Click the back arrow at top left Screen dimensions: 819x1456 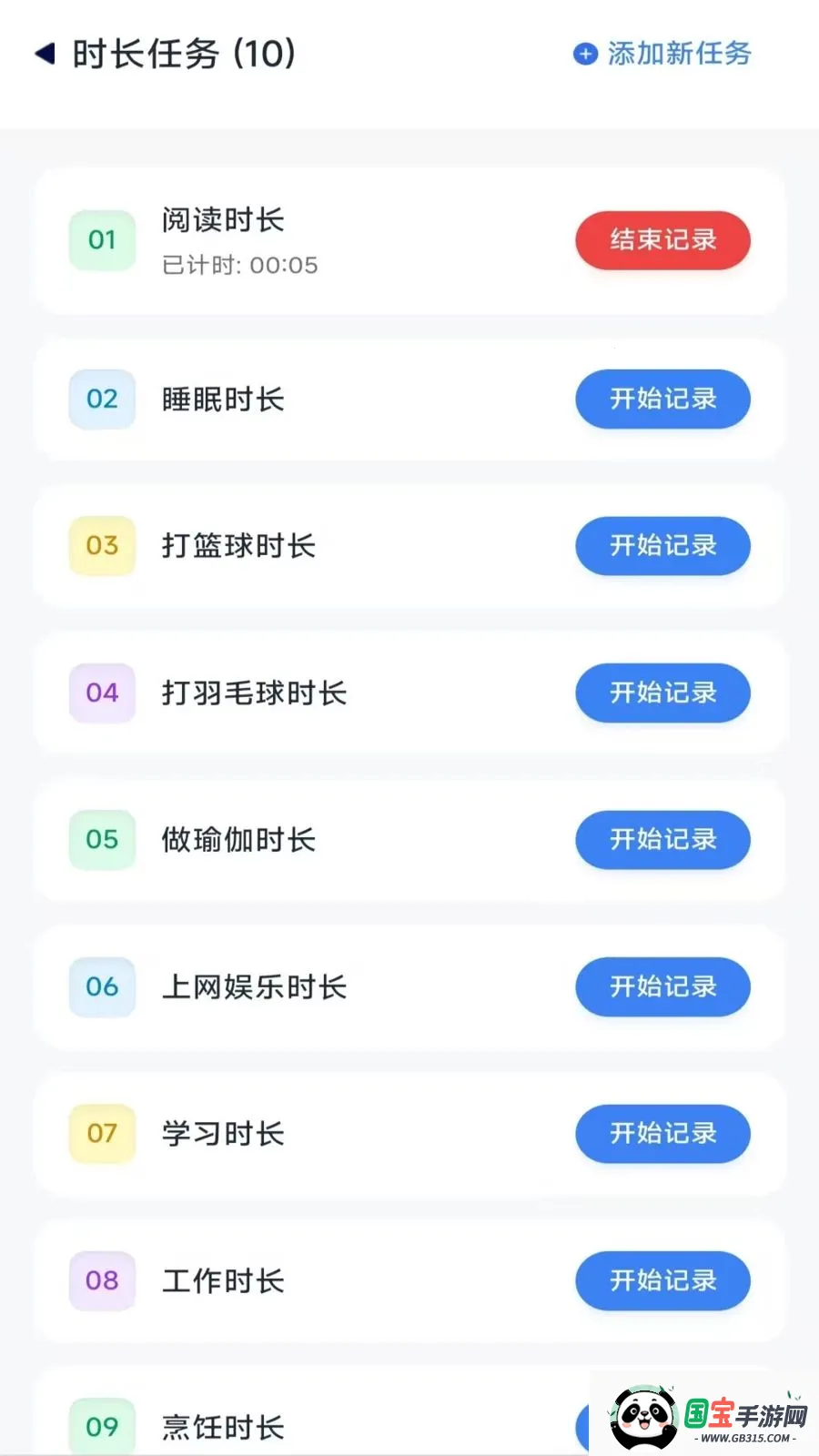(44, 55)
